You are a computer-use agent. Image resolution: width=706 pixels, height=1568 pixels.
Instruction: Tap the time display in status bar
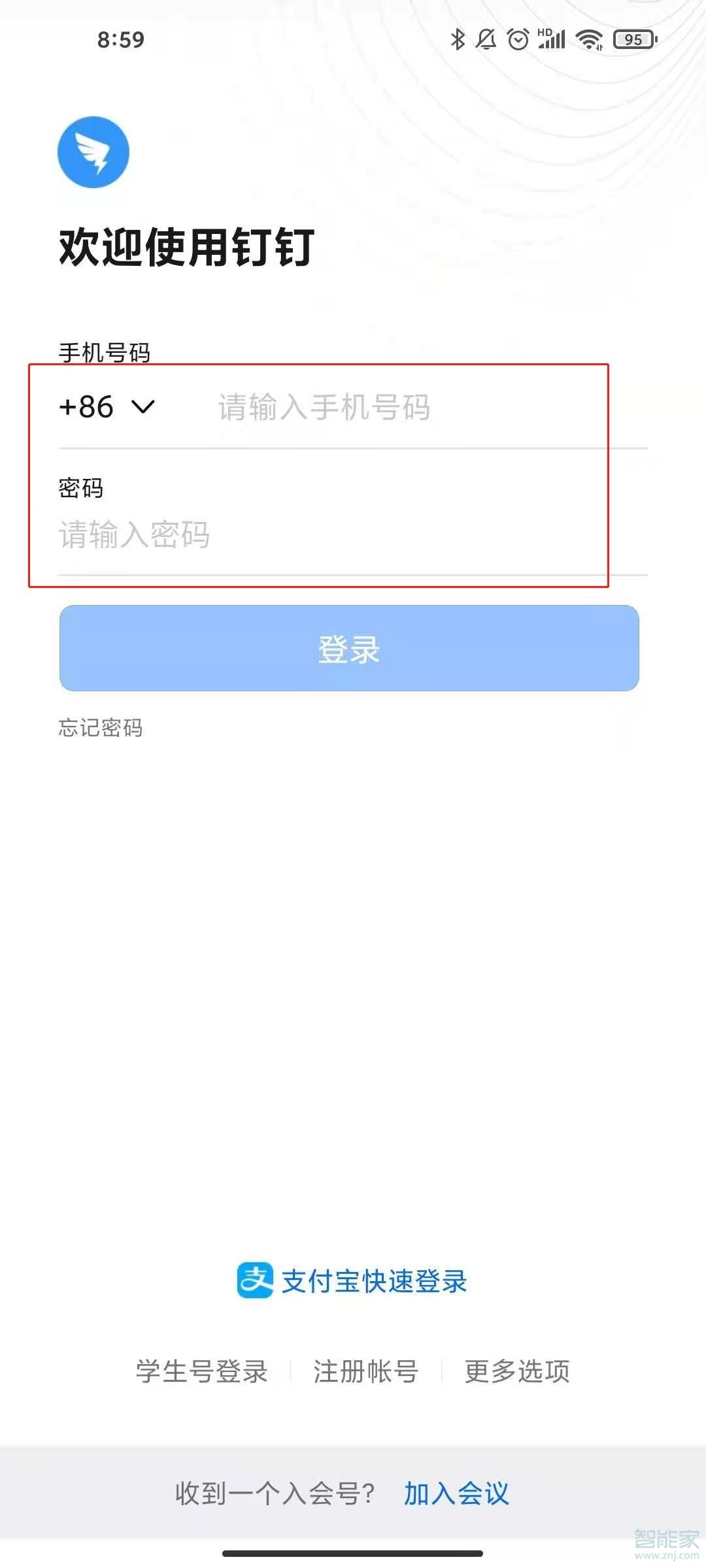[x=122, y=41]
